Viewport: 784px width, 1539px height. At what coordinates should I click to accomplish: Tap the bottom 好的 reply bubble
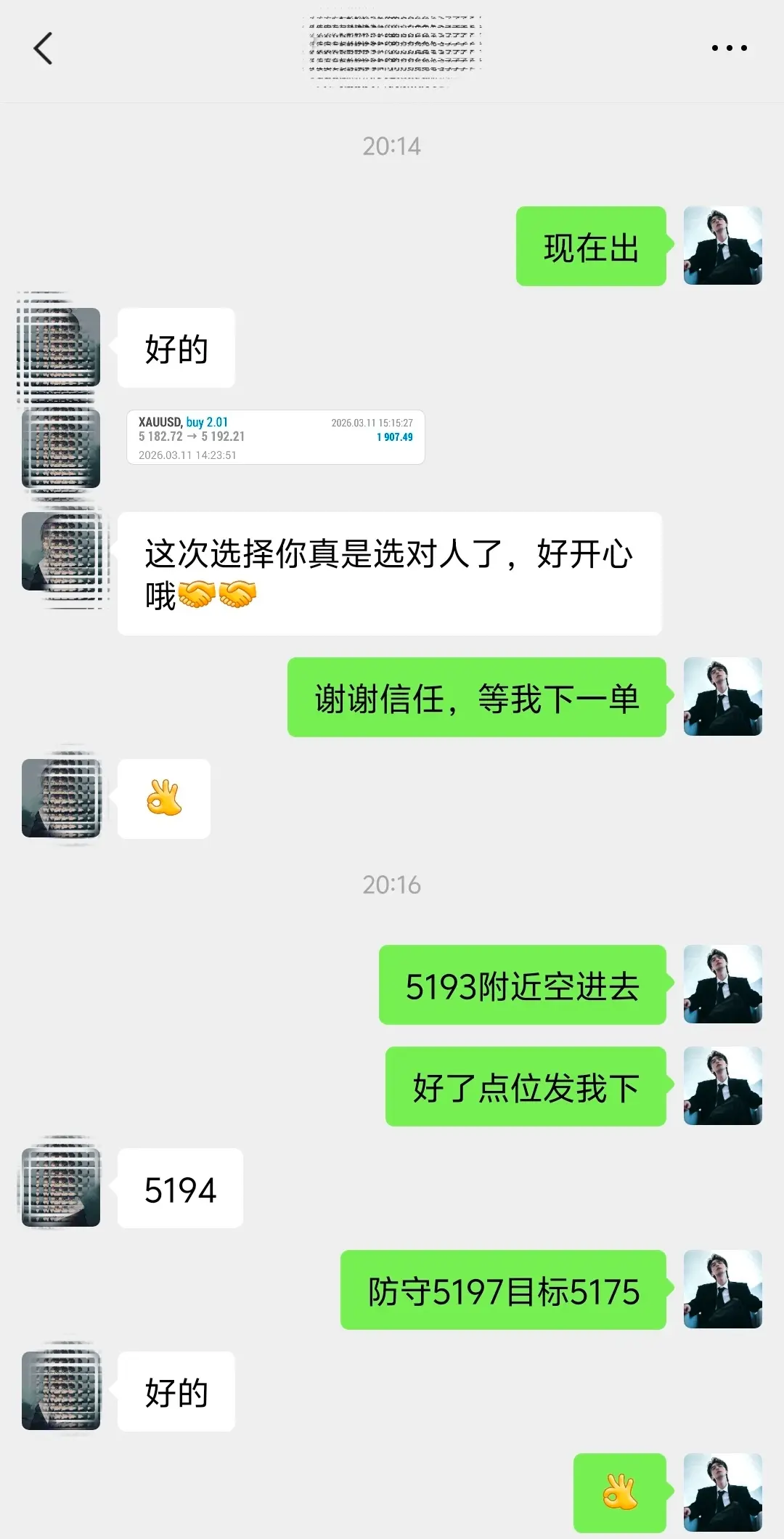point(176,1392)
